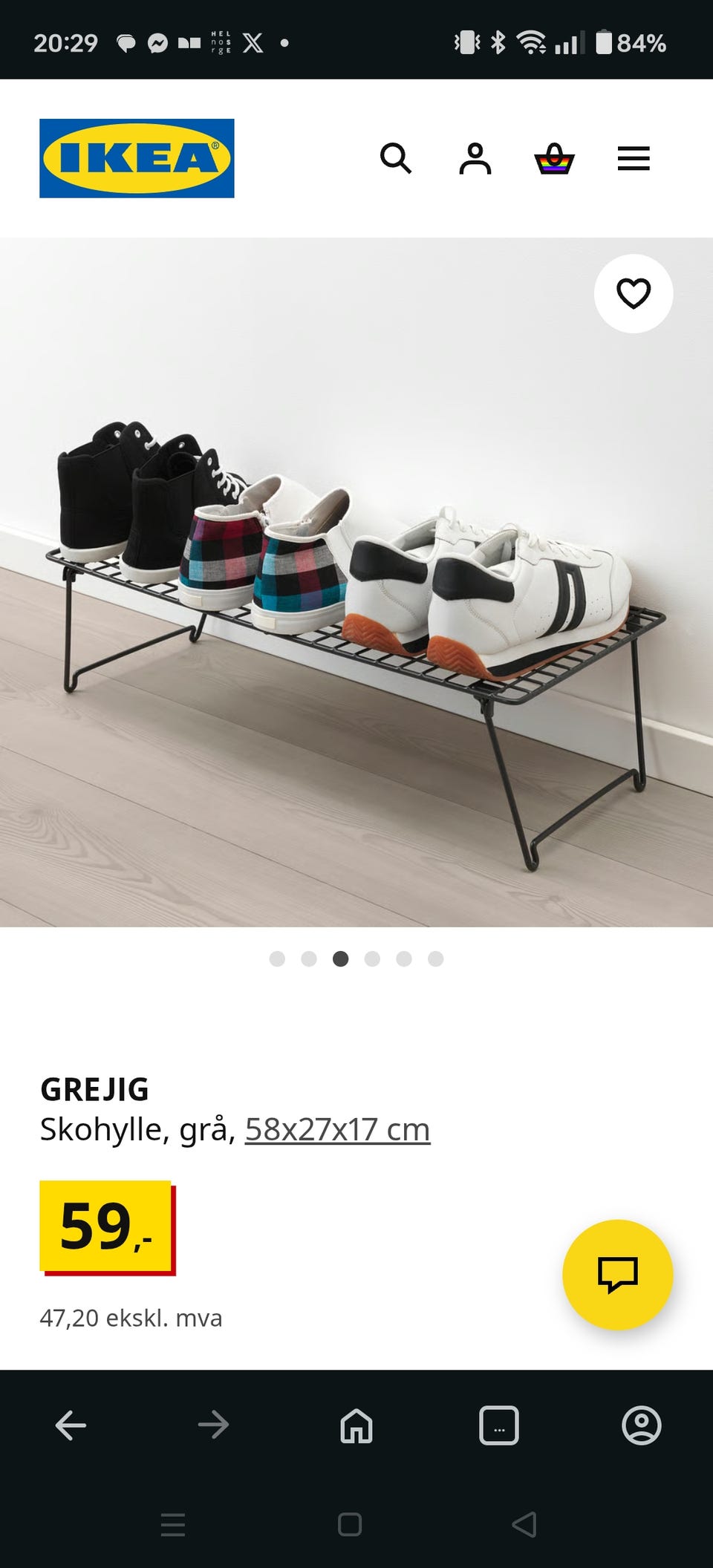This screenshot has height=1568, width=713.
Task: Toggle the browser tab overview
Action: point(499,1425)
